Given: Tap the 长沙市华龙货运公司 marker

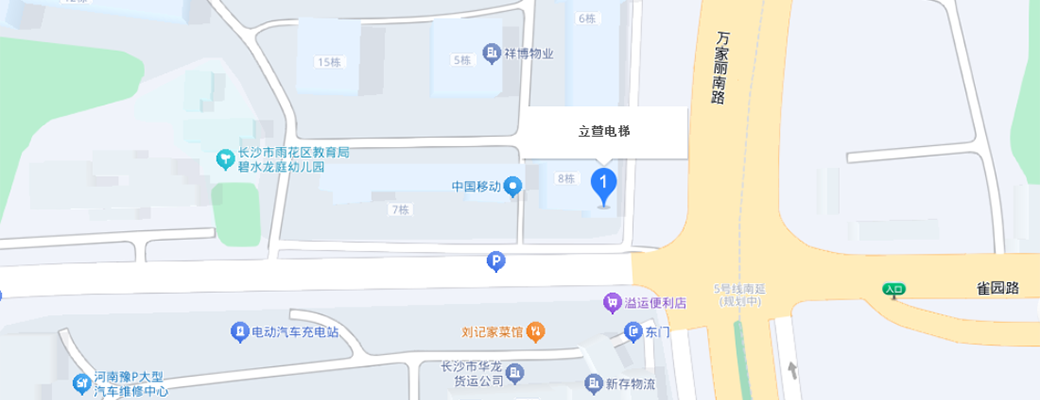Looking at the screenshot, I should click(514, 373).
